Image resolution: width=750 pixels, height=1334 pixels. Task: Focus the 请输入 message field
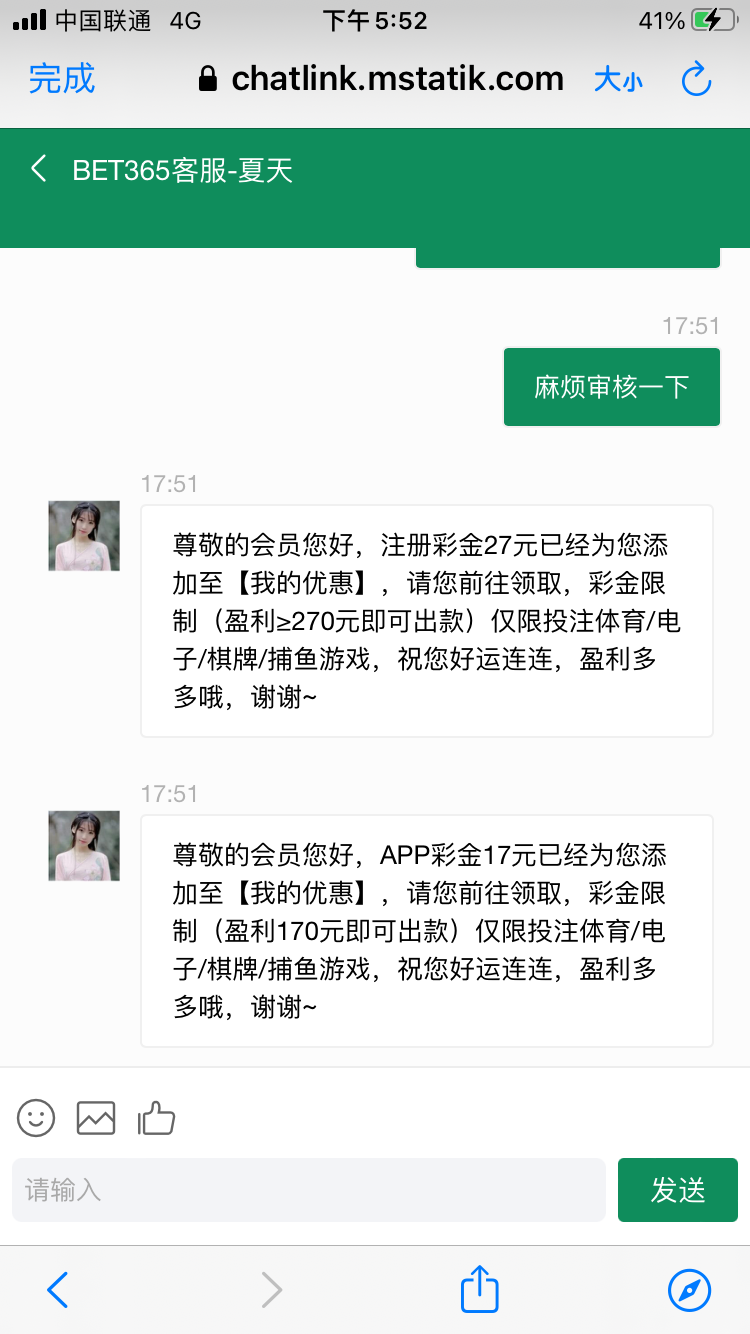[308, 1190]
